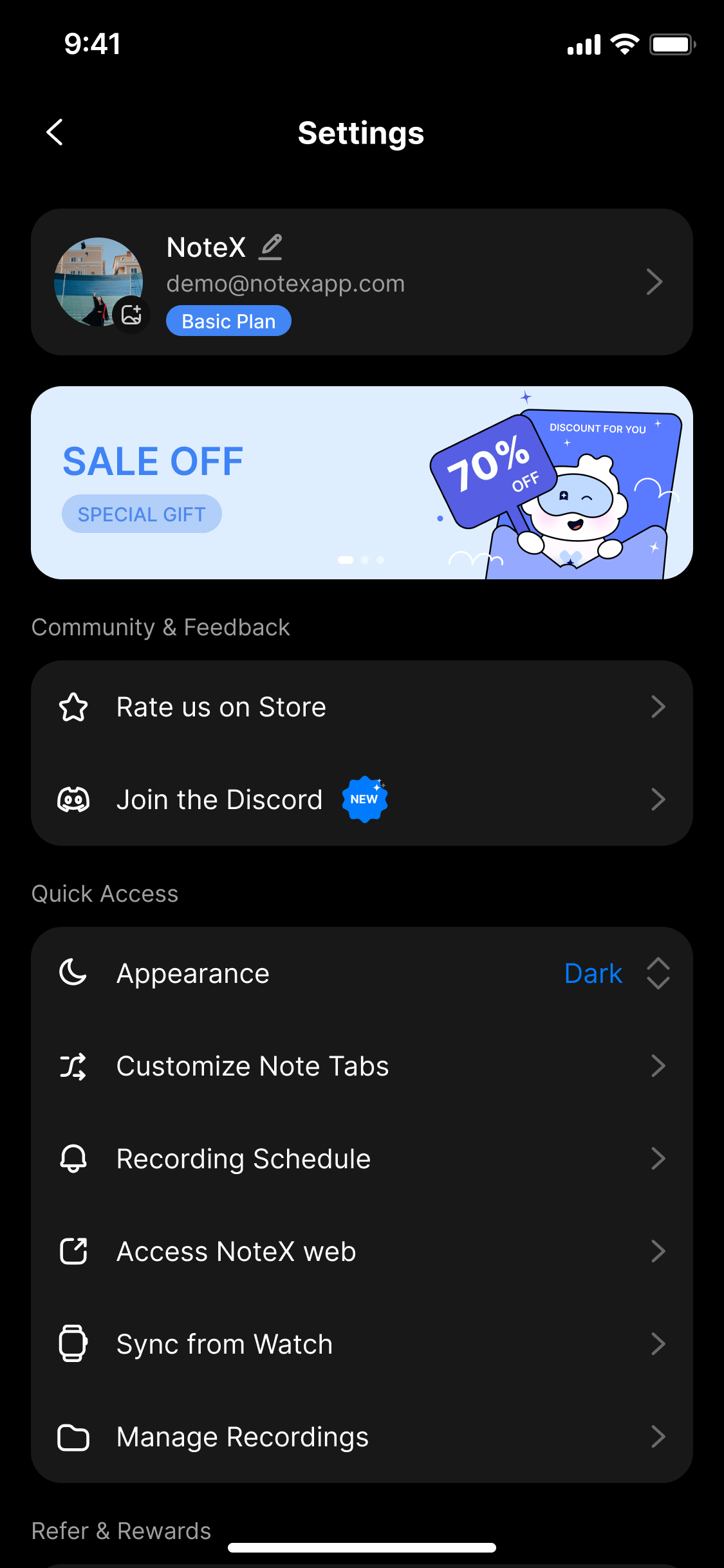Viewport: 724px width, 1568px height.
Task: Open the account details chevron
Action: pos(654,282)
